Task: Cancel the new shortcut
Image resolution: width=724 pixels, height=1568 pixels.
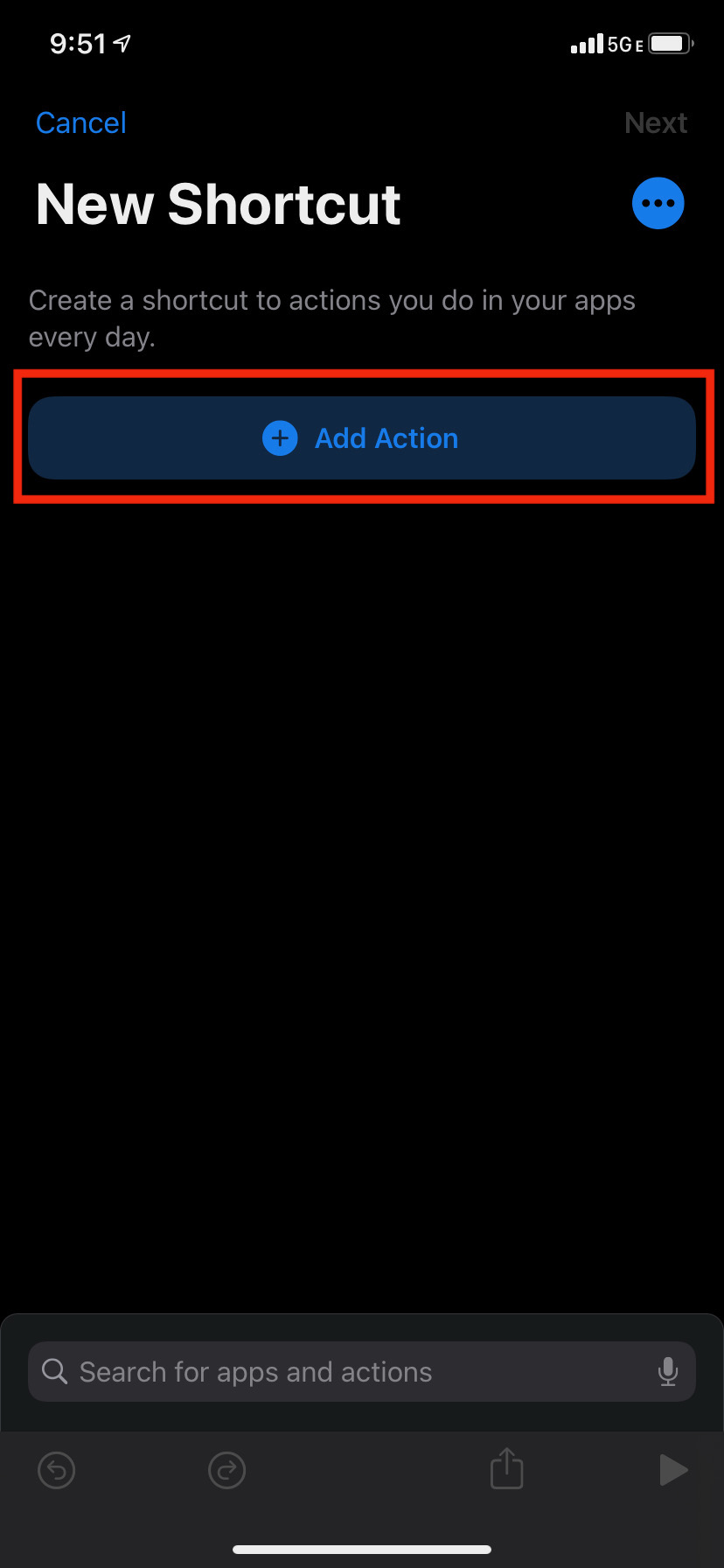Action: [81, 122]
